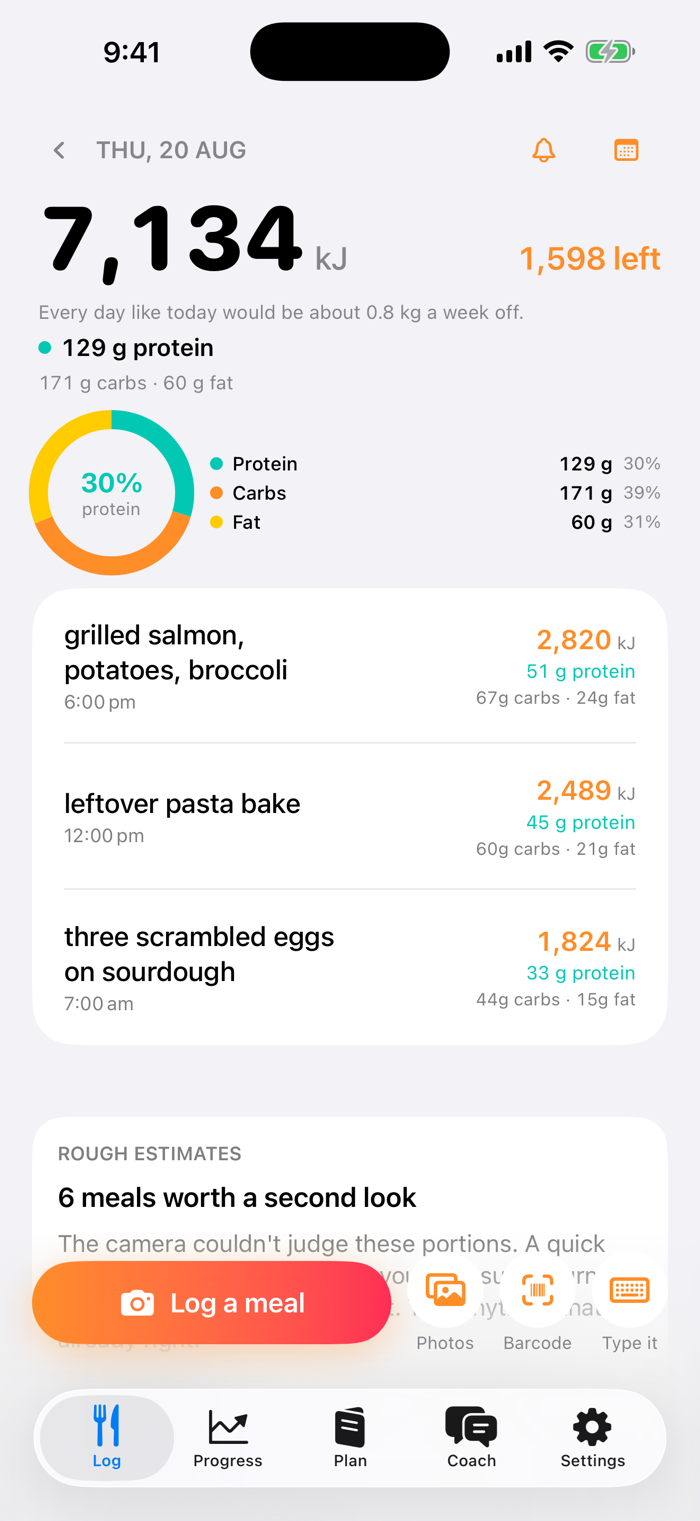Go back with the left chevron
Image resolution: width=700 pixels, height=1521 pixels.
(59, 150)
